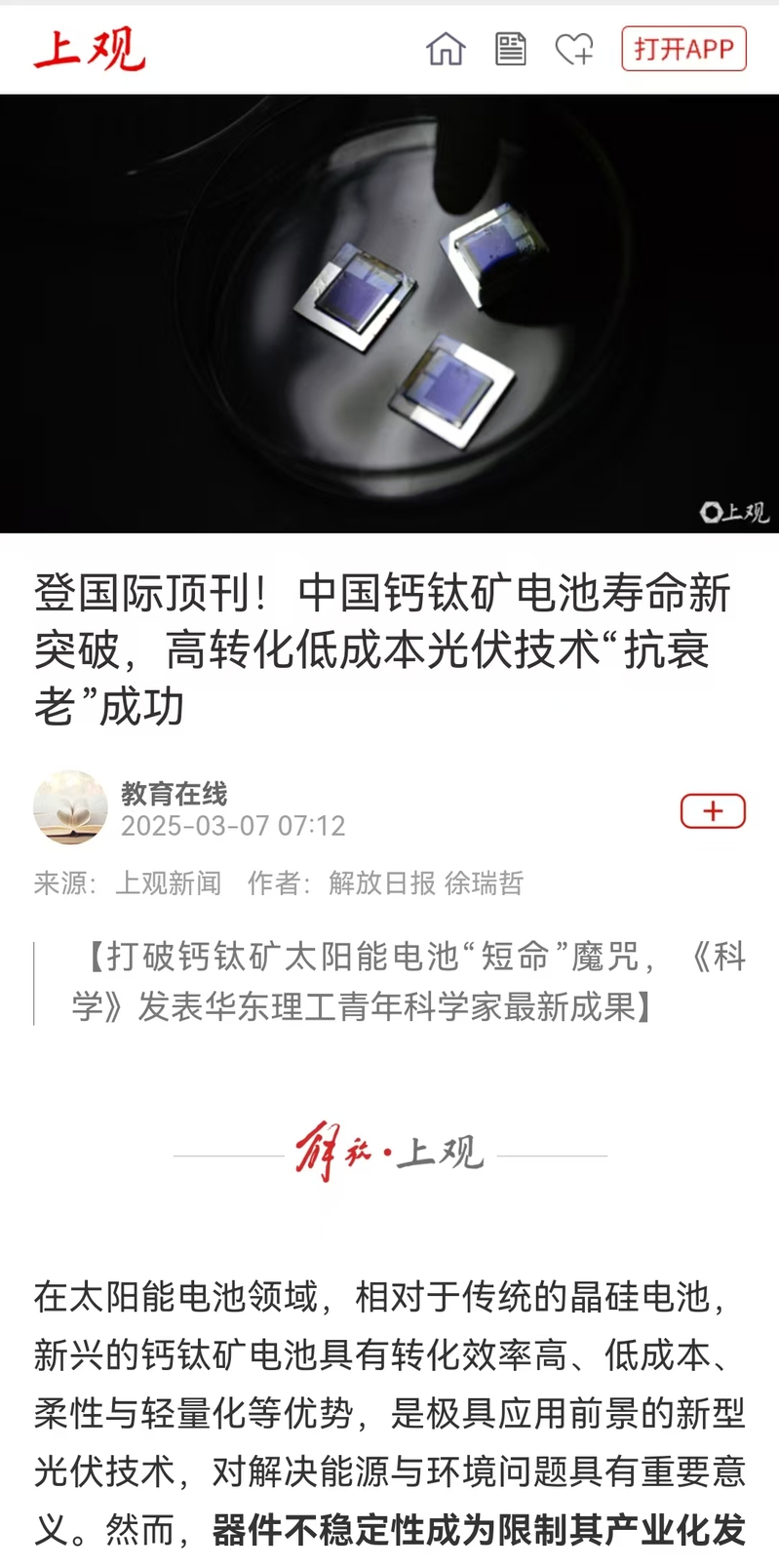Open the 教育在线 author avatar

[x=70, y=807]
